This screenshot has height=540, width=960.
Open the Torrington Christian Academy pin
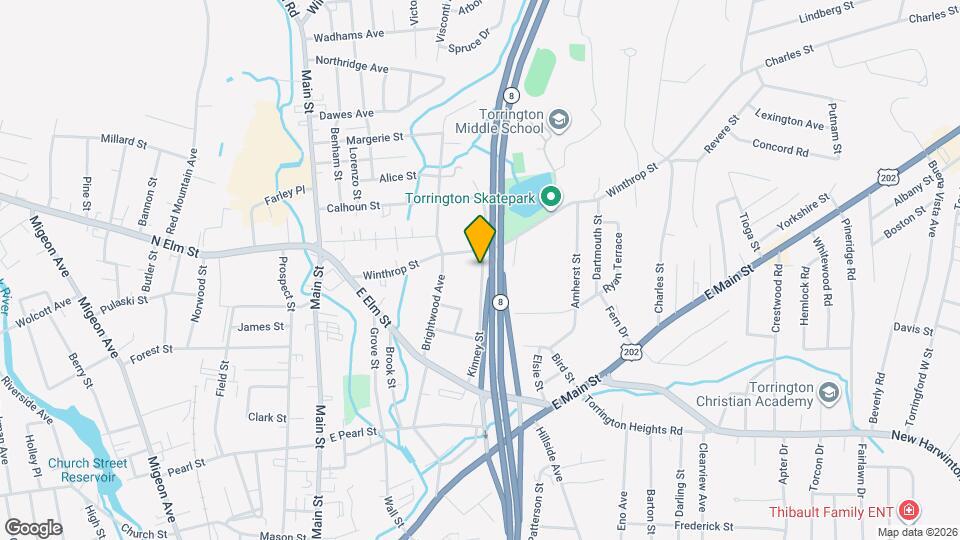(x=828, y=394)
